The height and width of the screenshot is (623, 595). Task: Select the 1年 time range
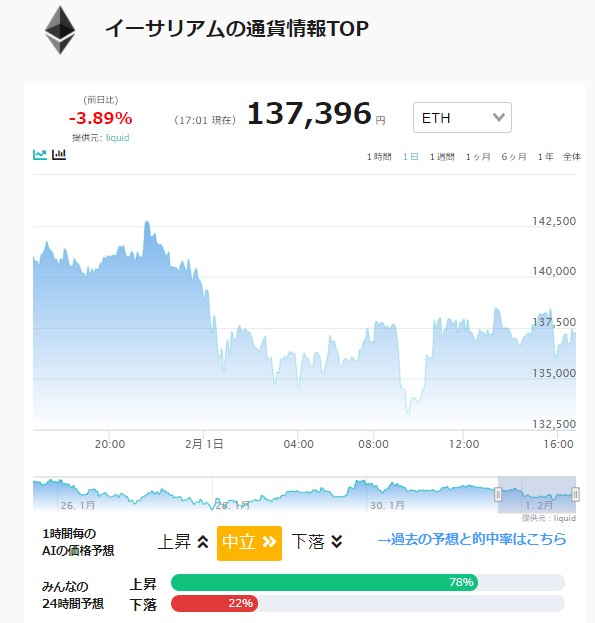click(x=545, y=157)
